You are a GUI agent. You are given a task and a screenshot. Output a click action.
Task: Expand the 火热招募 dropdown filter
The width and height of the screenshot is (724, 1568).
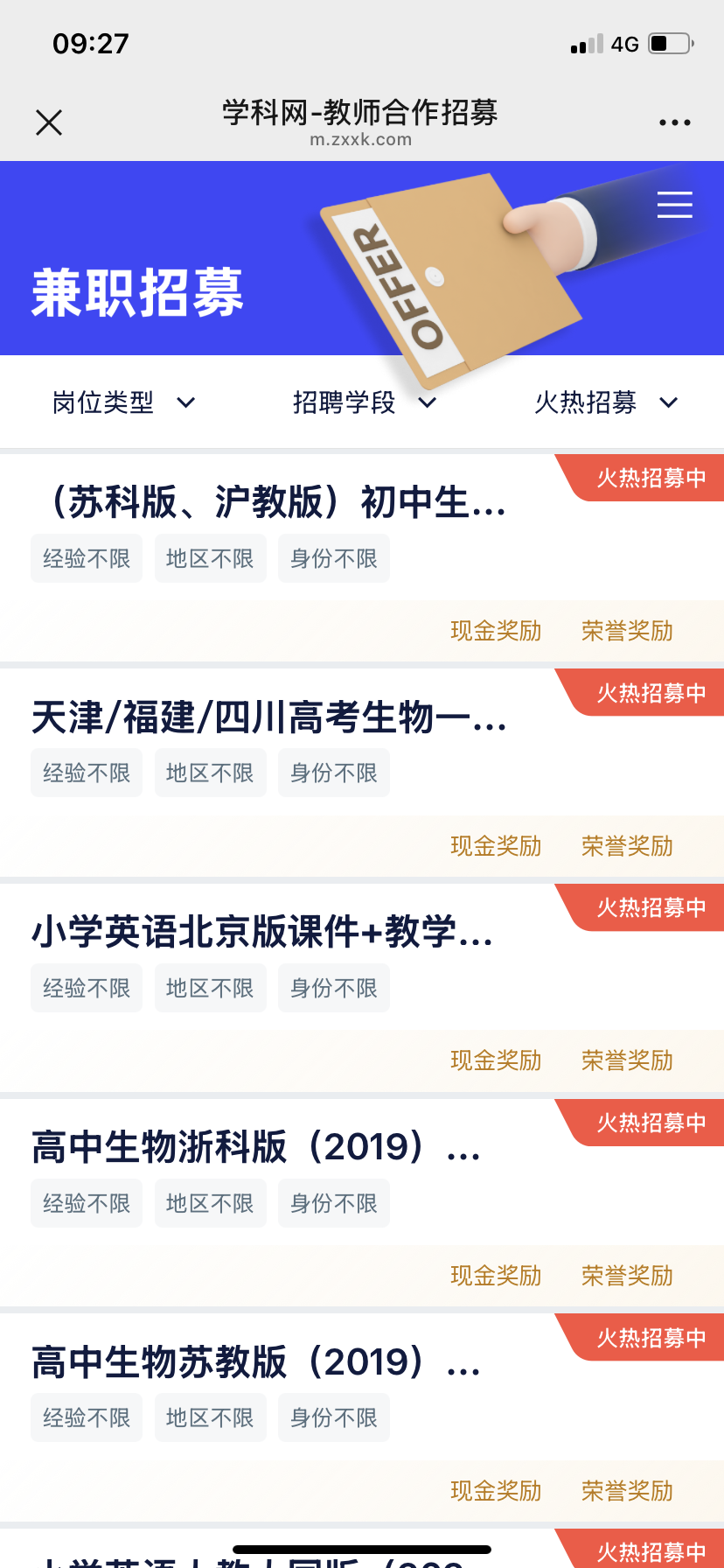[x=606, y=402]
